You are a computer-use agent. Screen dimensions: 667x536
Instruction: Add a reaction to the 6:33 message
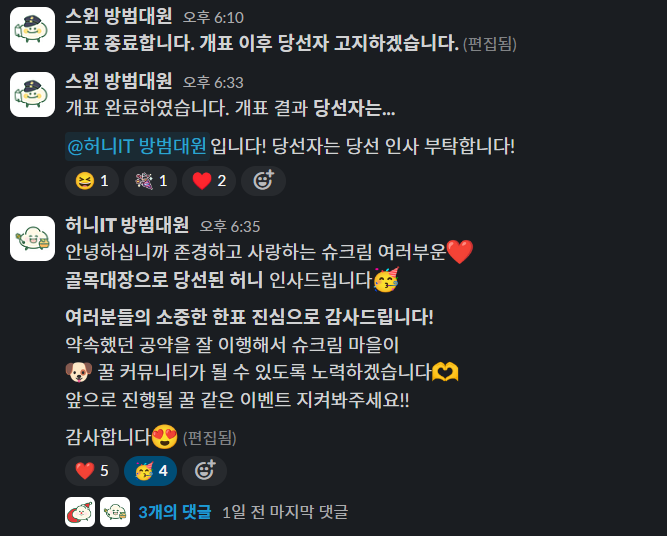pos(264,181)
